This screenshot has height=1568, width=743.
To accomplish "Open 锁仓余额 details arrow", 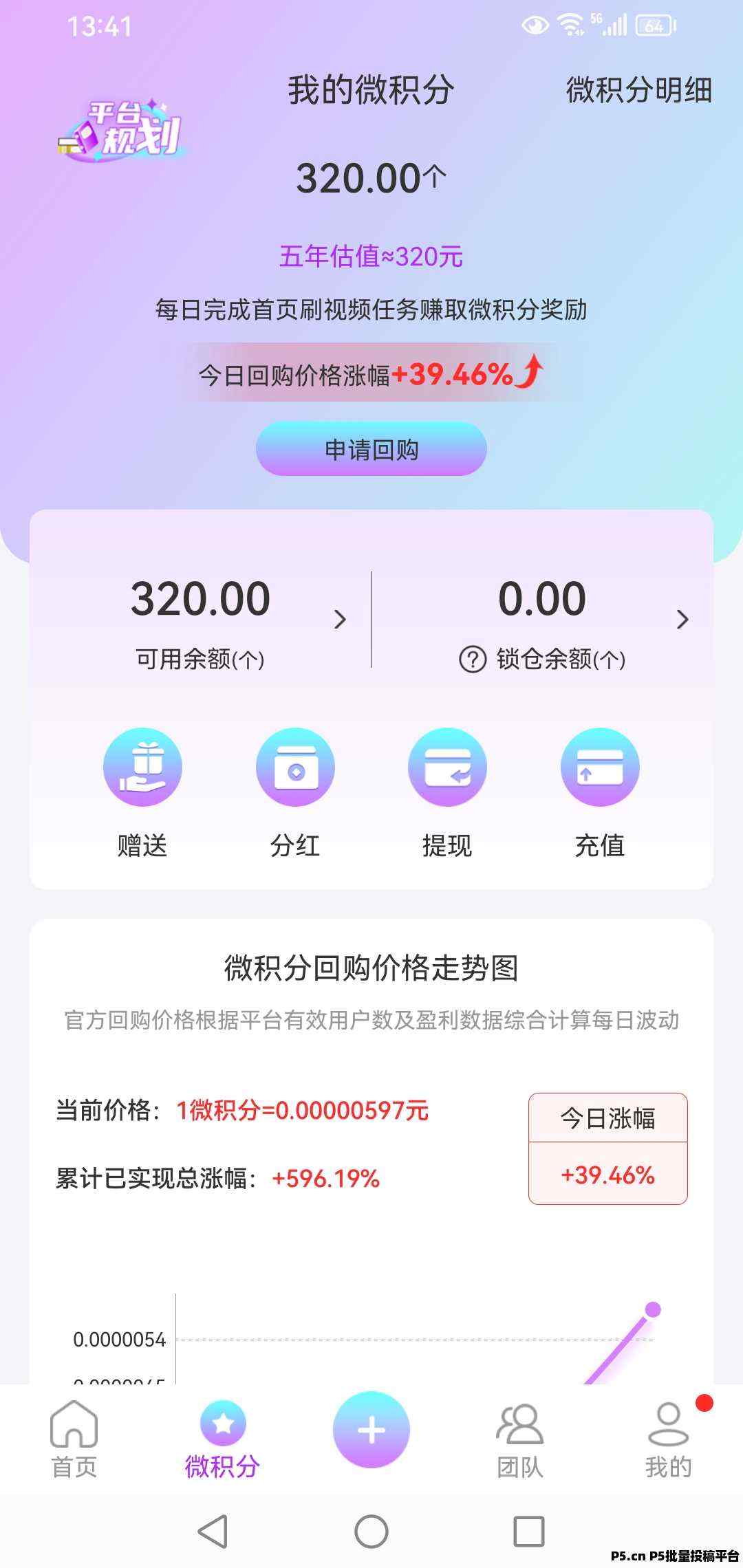I will [682, 619].
